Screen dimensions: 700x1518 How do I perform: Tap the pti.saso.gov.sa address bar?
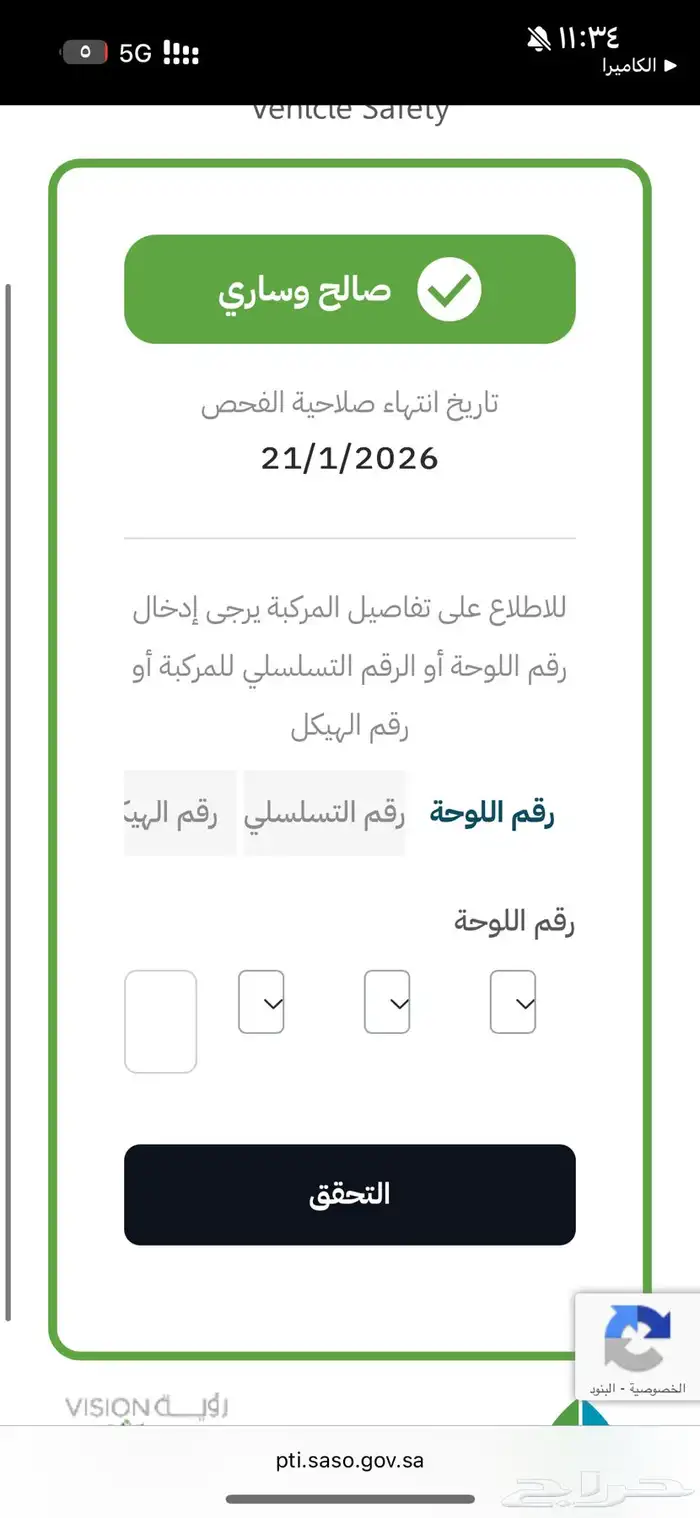[349, 1460]
